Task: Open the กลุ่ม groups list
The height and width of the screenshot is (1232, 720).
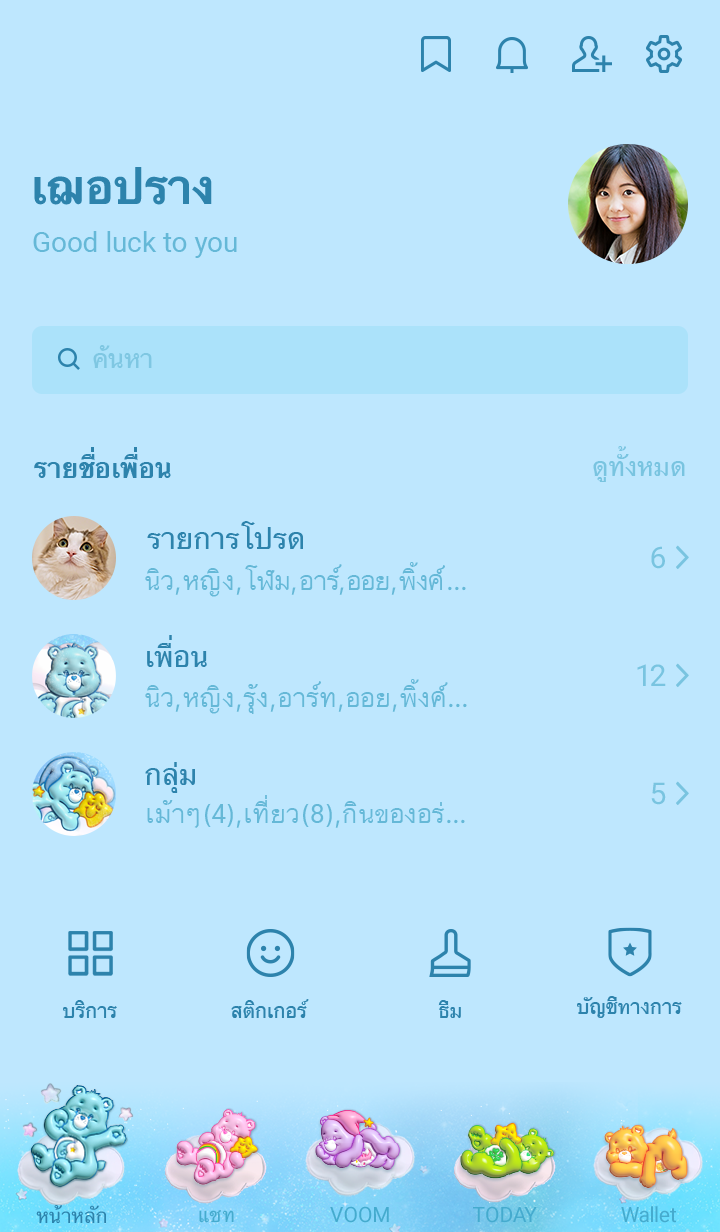Action: pos(360,794)
